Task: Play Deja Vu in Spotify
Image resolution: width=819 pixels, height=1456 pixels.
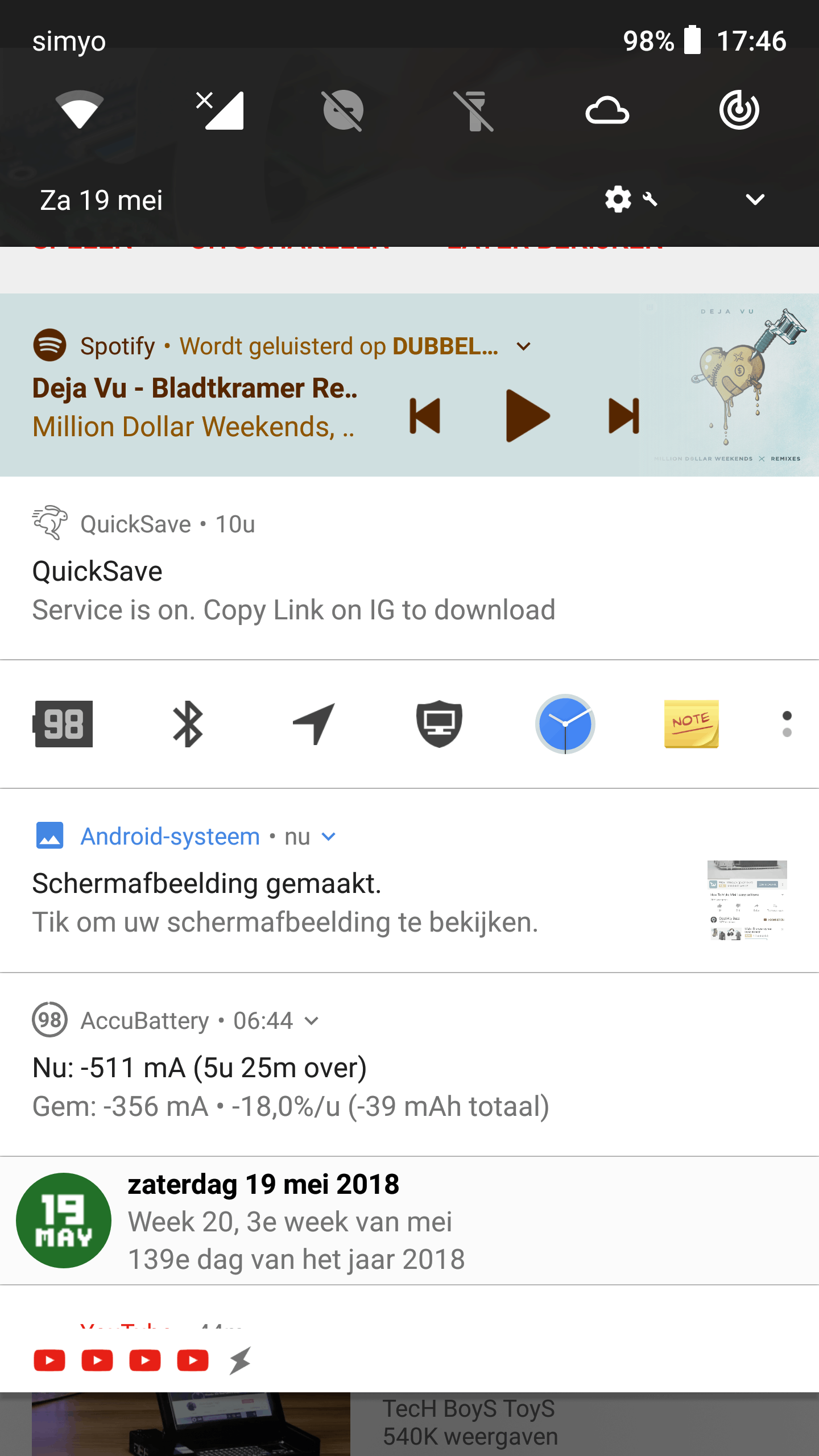Action: click(x=527, y=416)
